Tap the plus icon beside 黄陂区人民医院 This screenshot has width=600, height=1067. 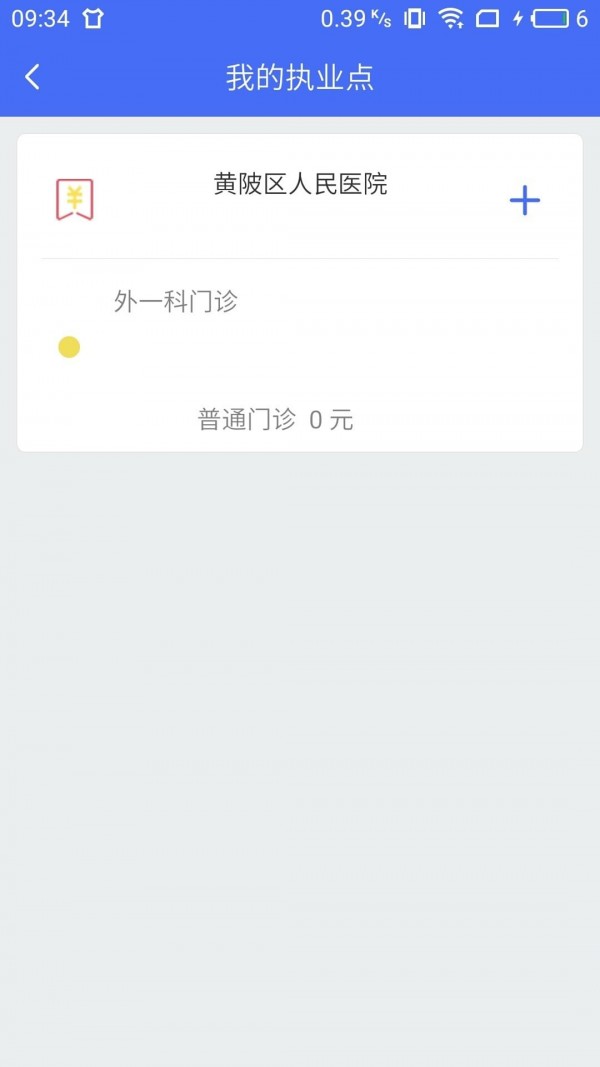tap(524, 200)
